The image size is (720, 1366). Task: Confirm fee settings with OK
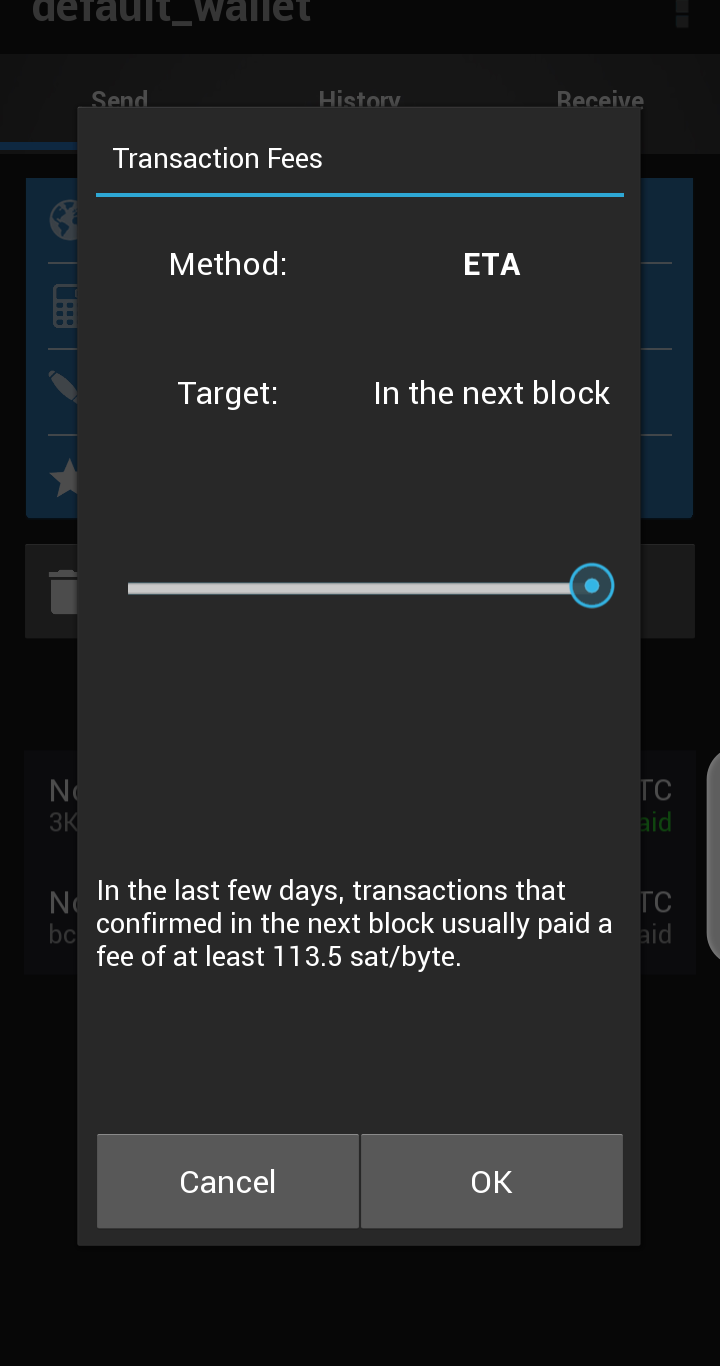(491, 1181)
